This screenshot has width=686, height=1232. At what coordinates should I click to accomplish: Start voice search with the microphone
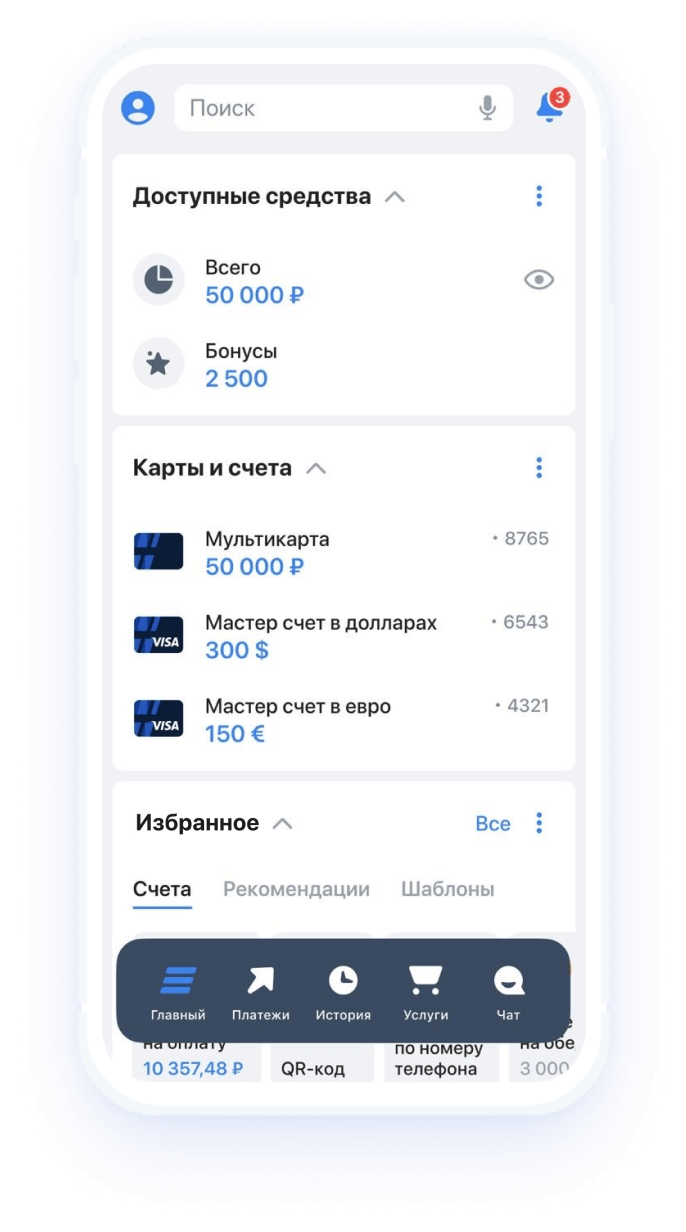(487, 108)
